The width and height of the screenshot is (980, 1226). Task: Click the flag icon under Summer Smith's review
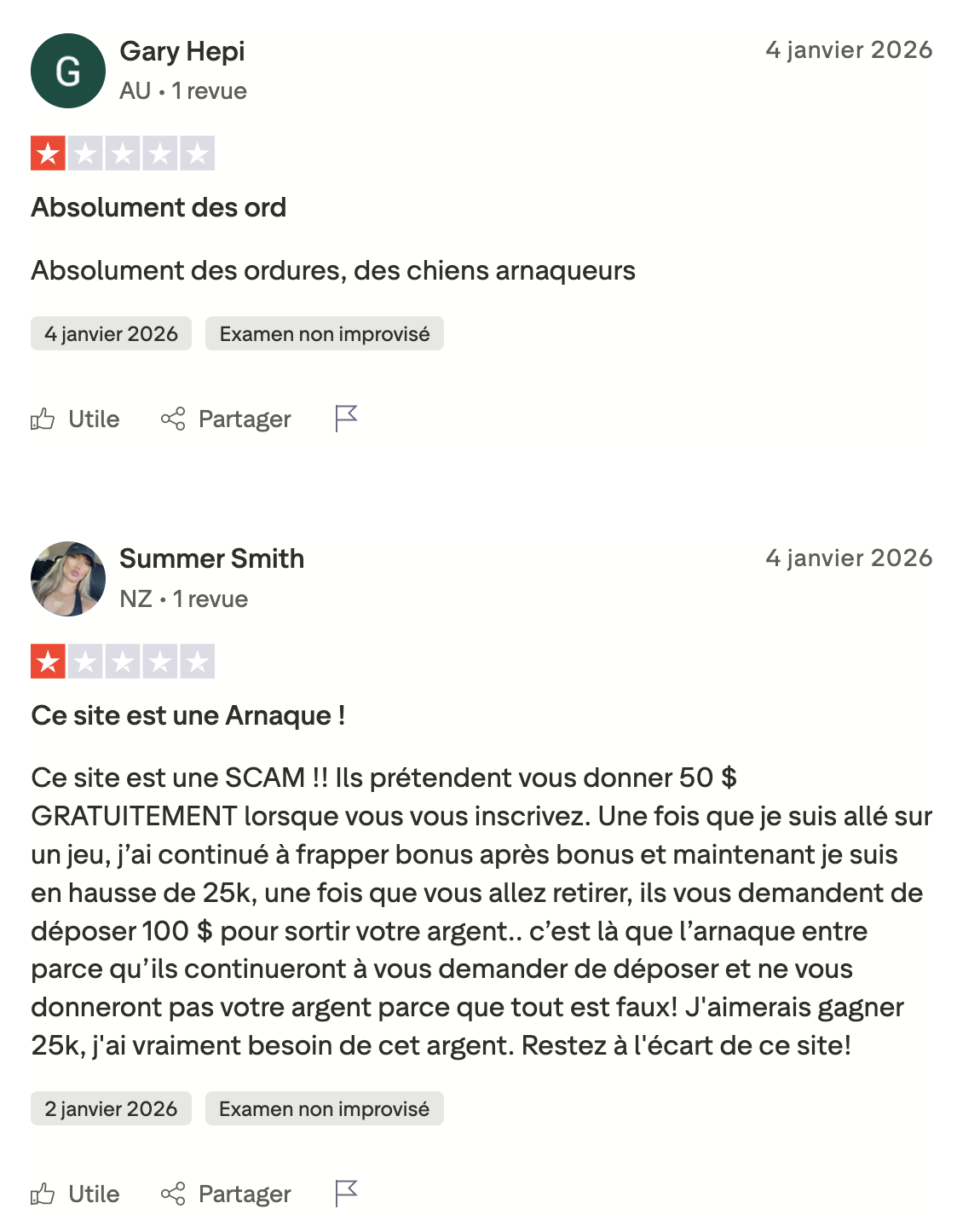tap(346, 1193)
